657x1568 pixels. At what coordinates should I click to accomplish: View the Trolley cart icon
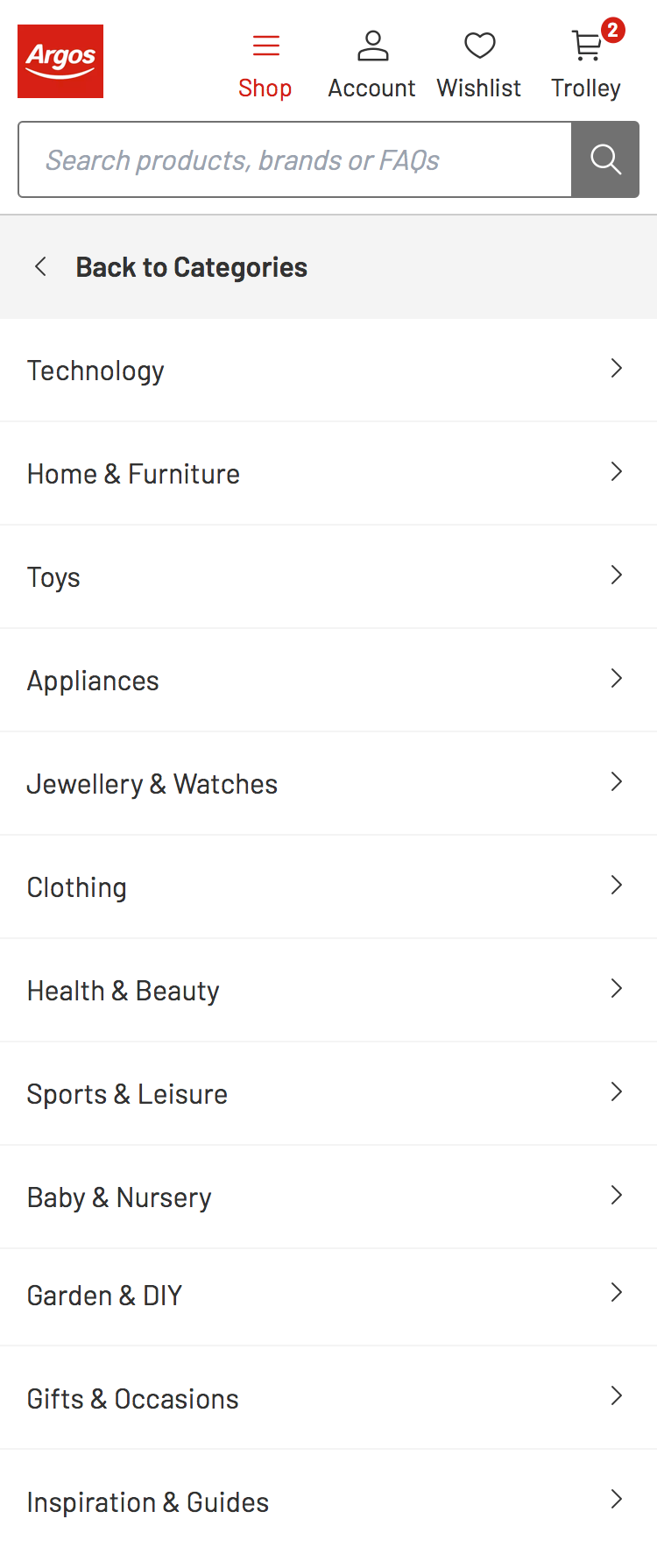585,47
